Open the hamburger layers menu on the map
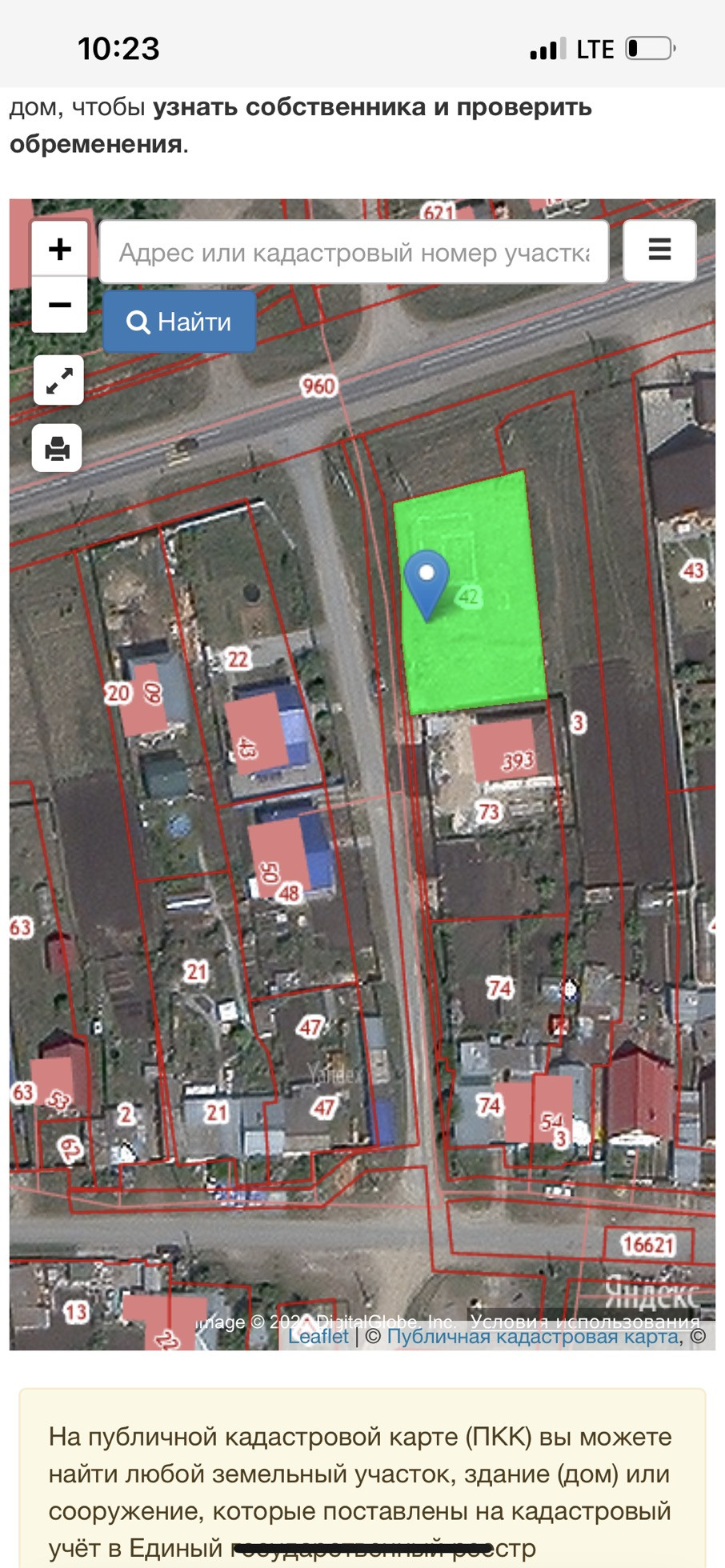This screenshot has height=1568, width=725. (x=659, y=250)
